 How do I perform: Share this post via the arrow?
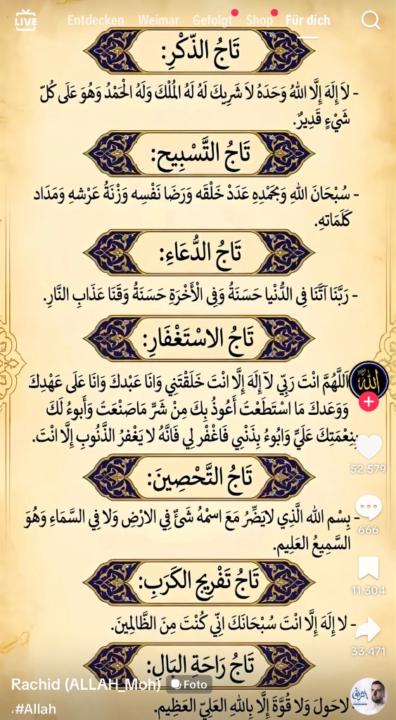click(368, 630)
